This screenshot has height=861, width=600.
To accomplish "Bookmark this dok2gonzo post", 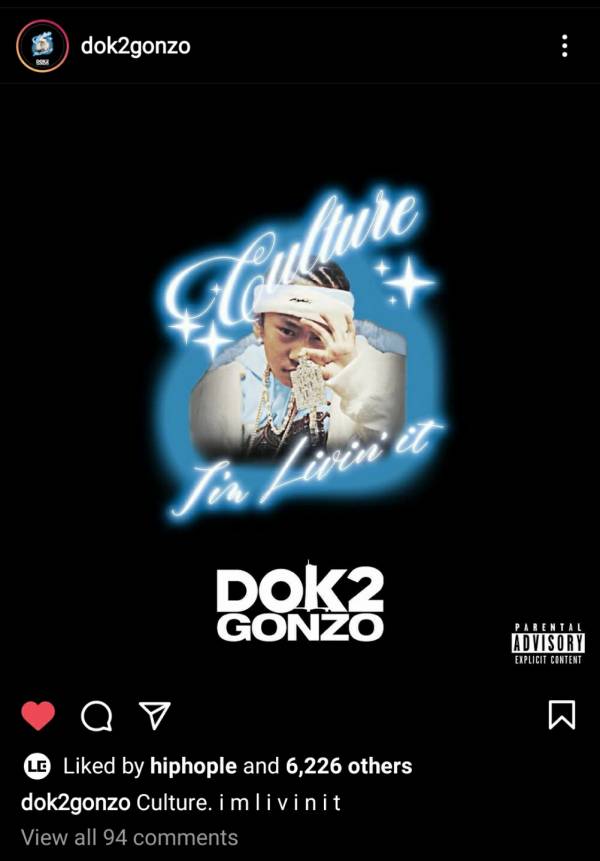I will [x=561, y=714].
